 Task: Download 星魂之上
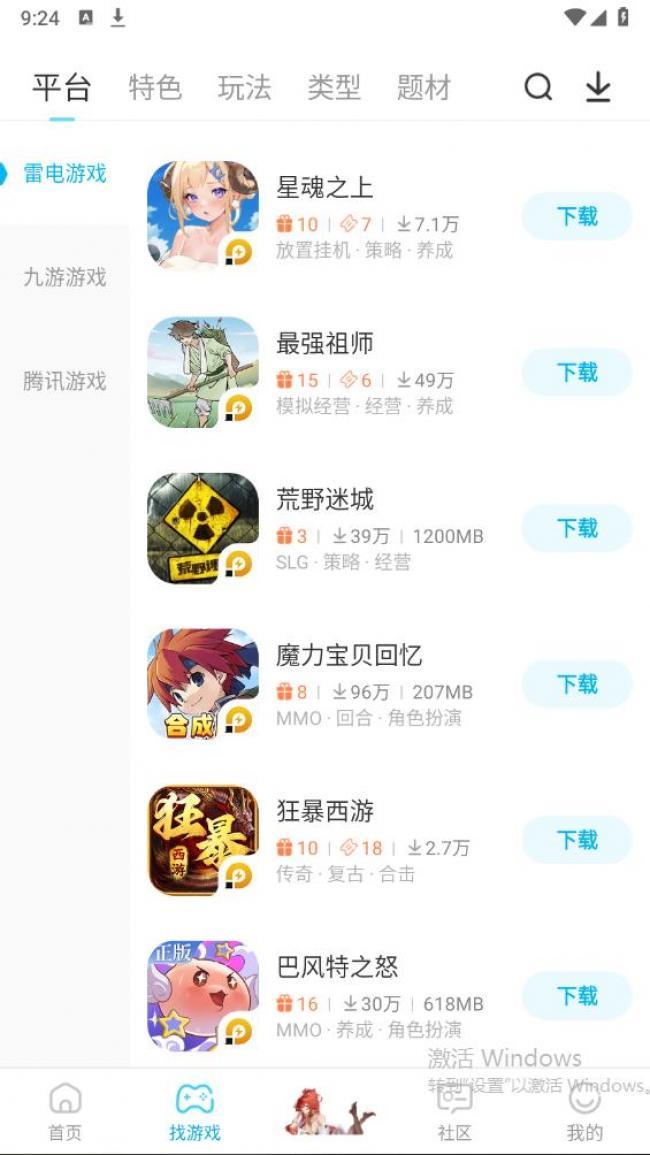pos(576,216)
